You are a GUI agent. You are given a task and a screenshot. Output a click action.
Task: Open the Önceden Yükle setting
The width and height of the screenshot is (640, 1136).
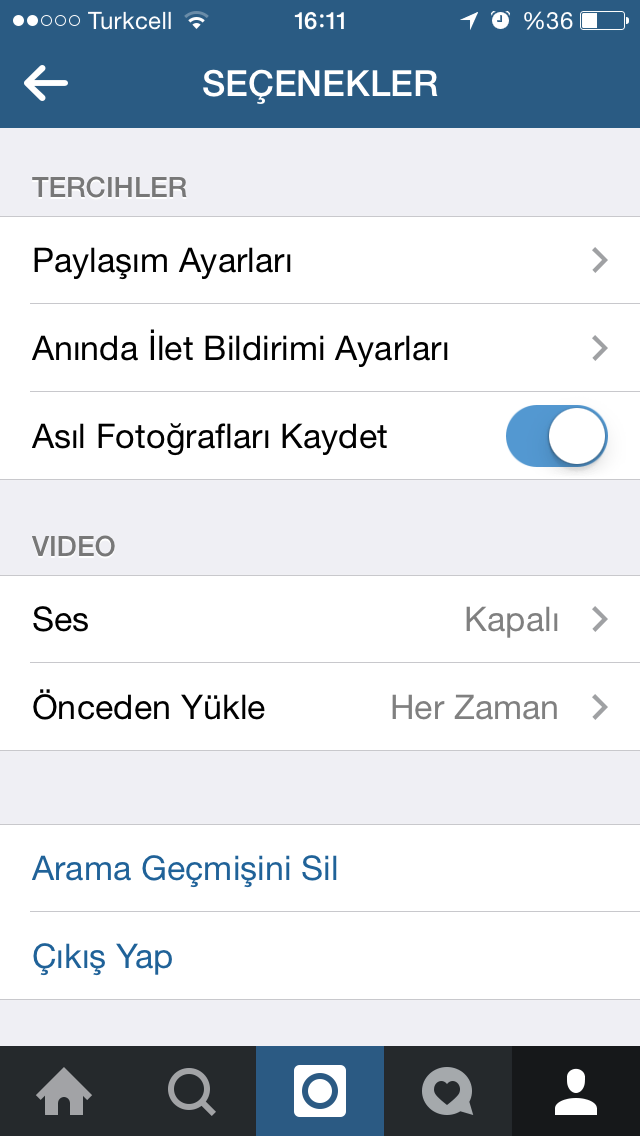(x=320, y=707)
